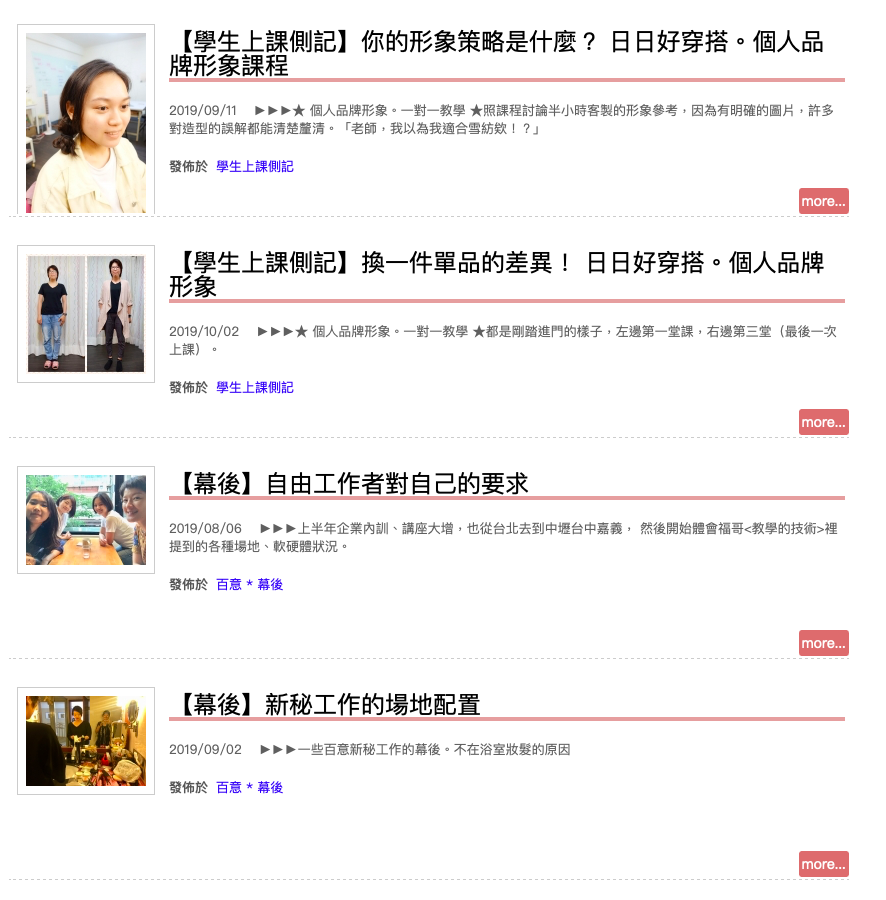Tap more... for the 你的形象策略是什麼 post
886x900 pixels.
823,201
